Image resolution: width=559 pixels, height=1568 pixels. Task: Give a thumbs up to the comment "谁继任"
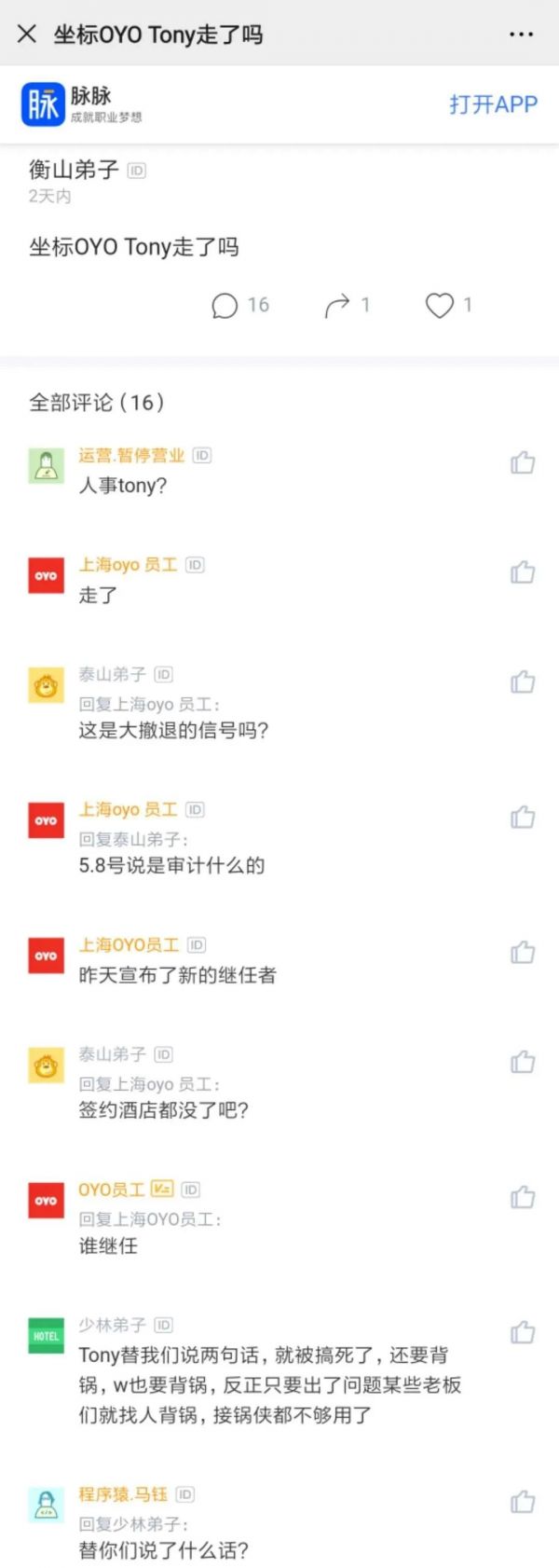tap(522, 1197)
